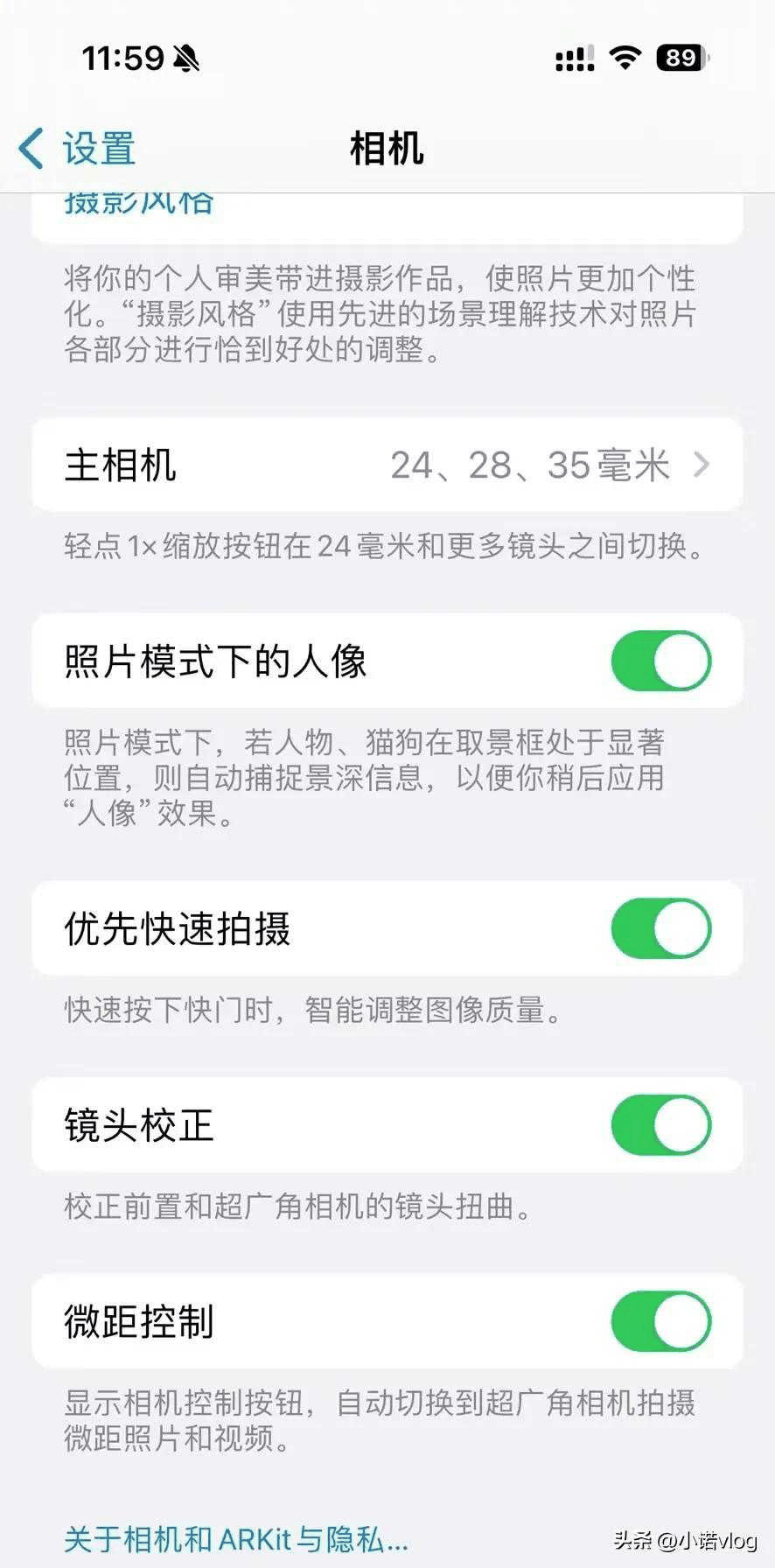Switch off 微距控制
Viewport: 775px width, 1568px height.
coord(660,1321)
